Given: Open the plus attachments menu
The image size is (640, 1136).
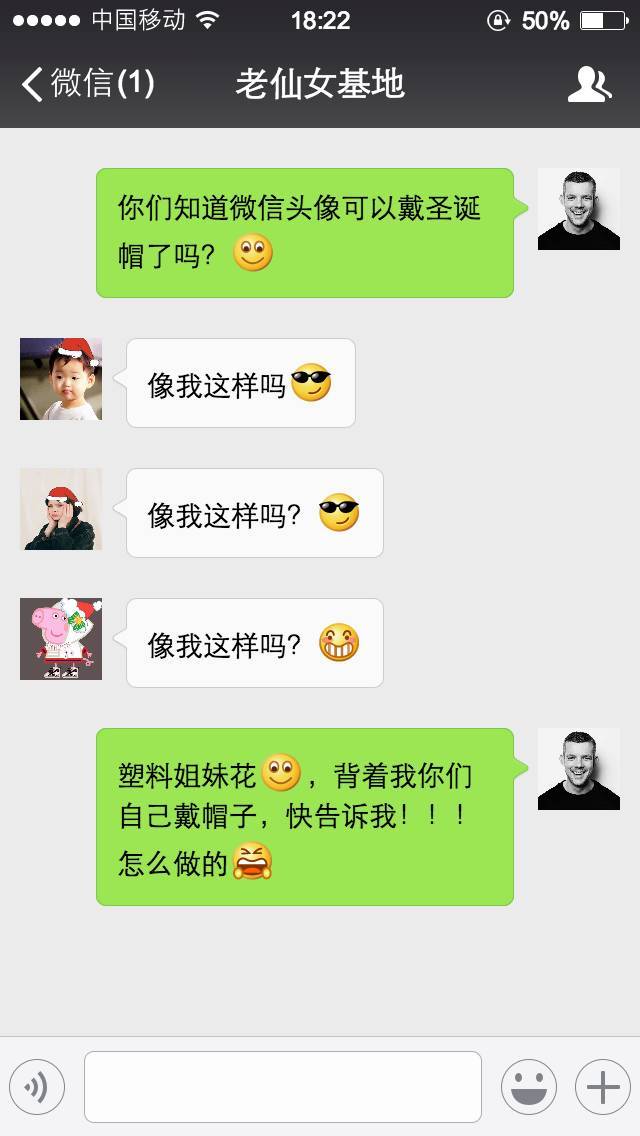Looking at the screenshot, I should (x=602, y=1087).
